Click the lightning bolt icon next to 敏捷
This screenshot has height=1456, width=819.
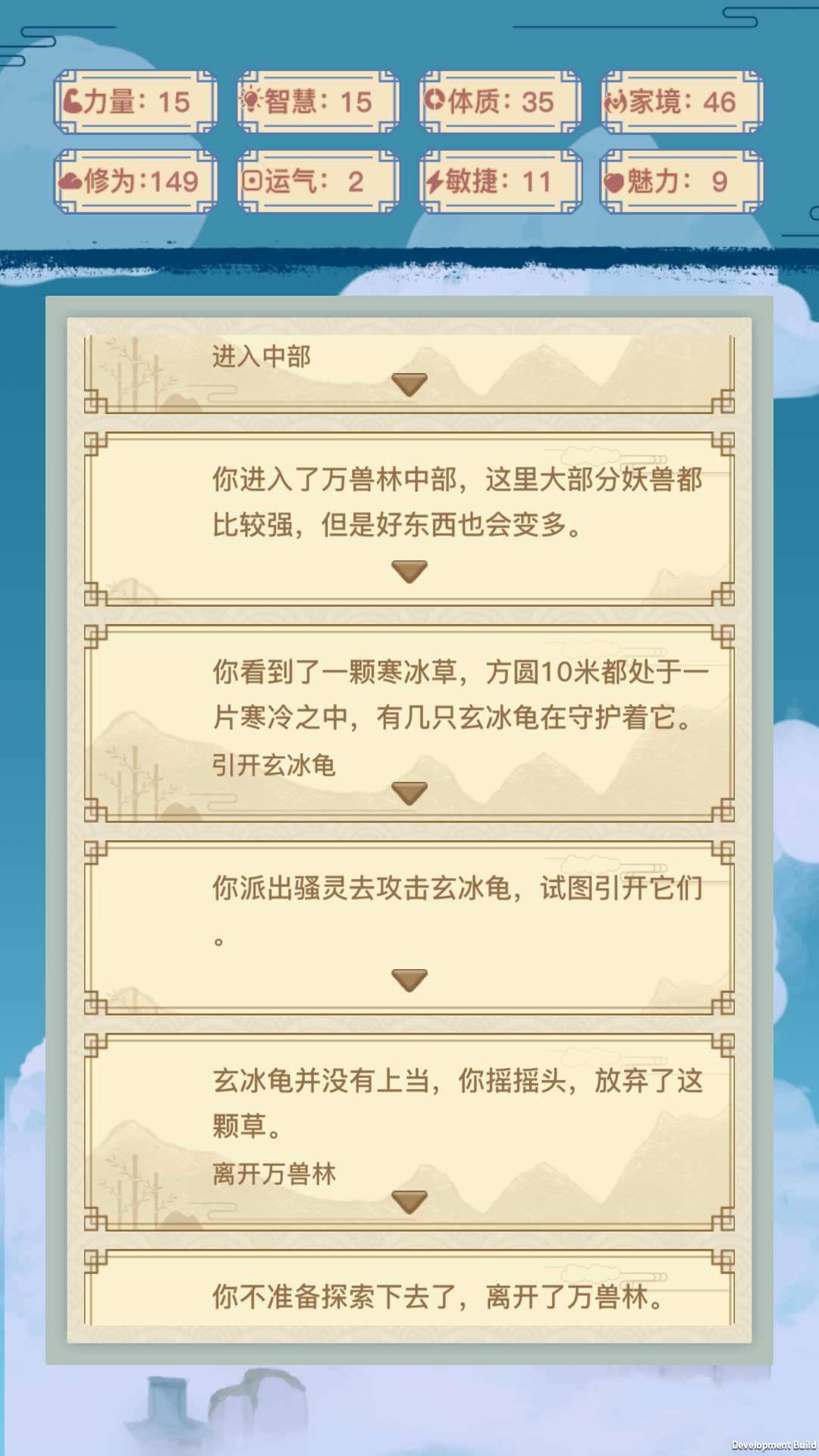(435, 182)
